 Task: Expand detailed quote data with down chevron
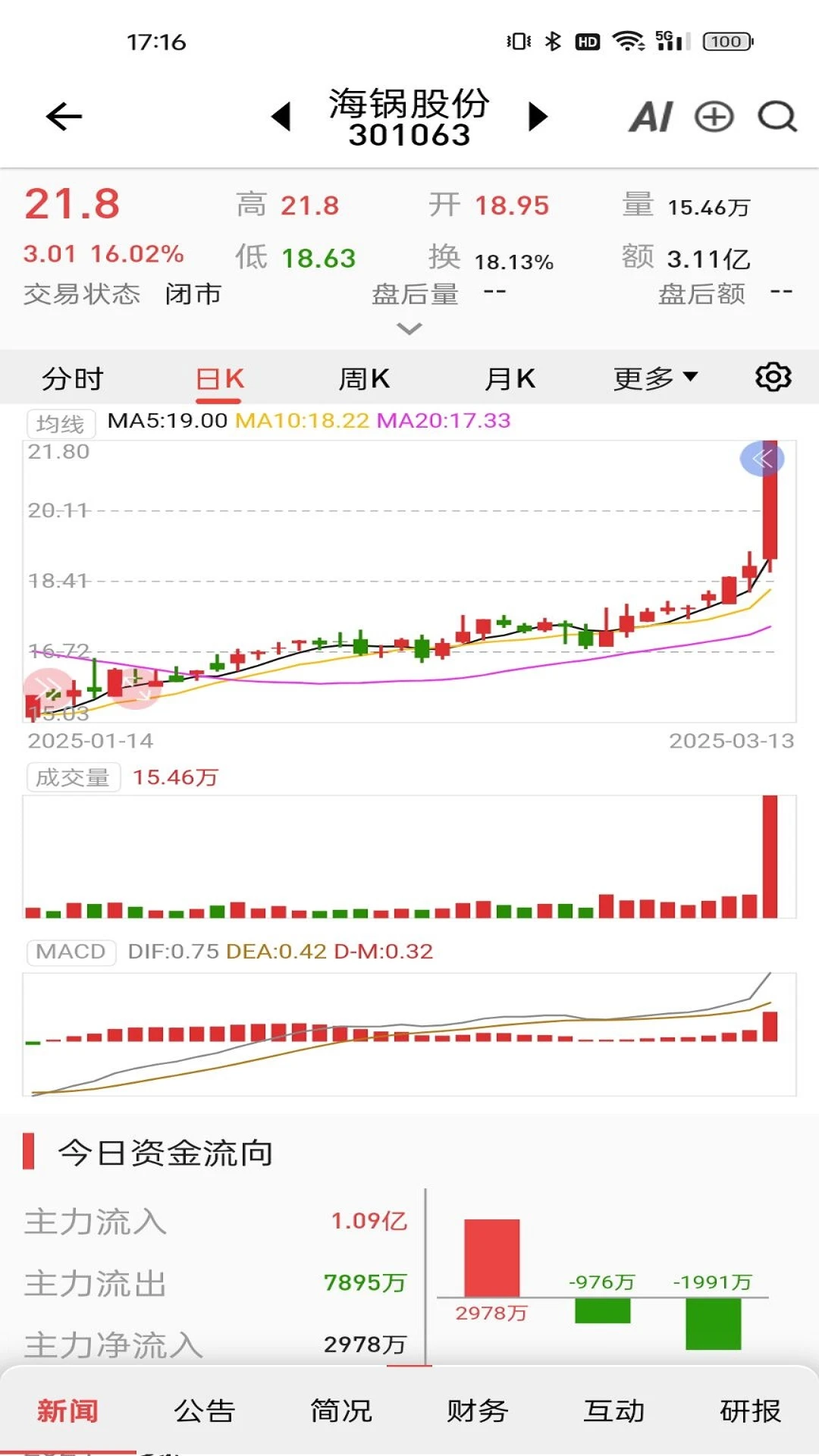click(409, 328)
